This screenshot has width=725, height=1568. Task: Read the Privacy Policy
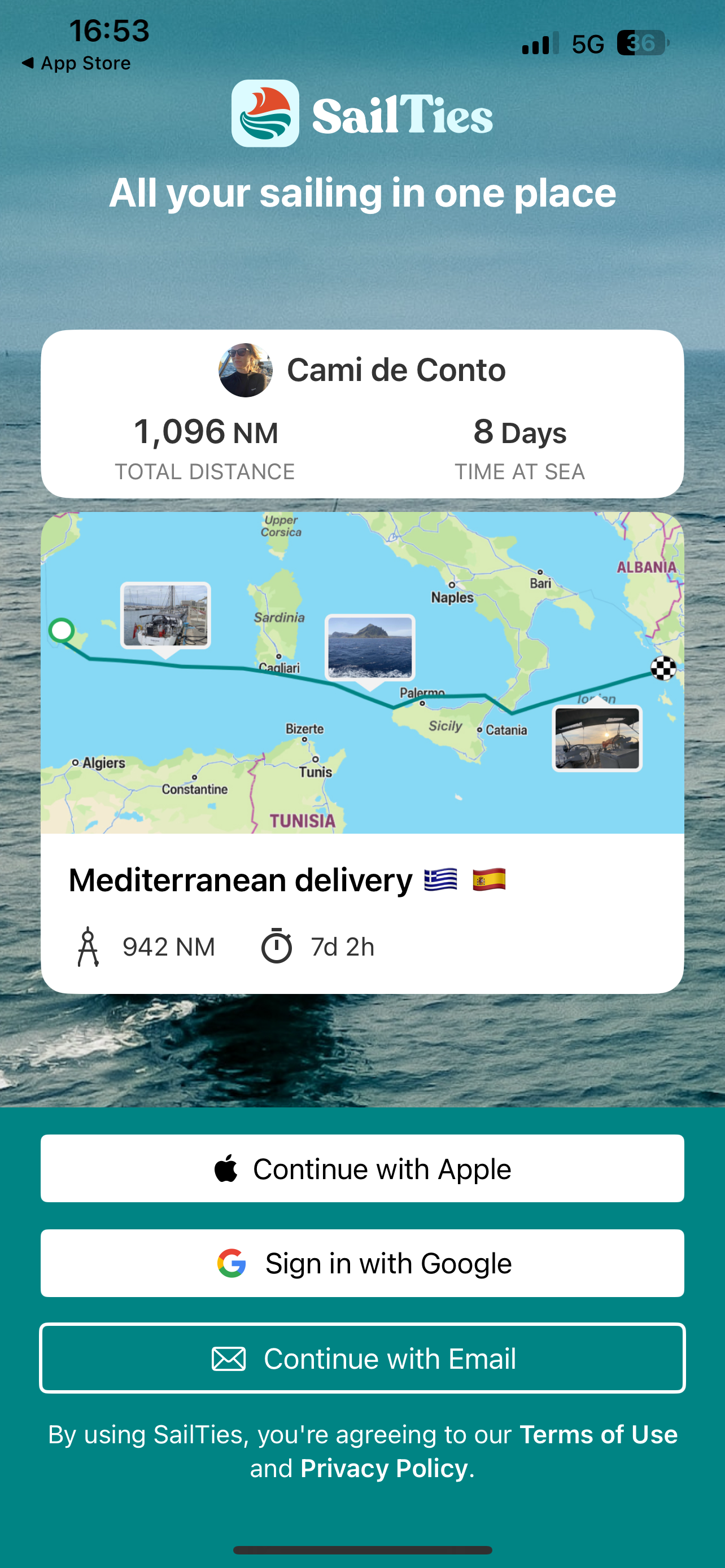coord(384,1468)
